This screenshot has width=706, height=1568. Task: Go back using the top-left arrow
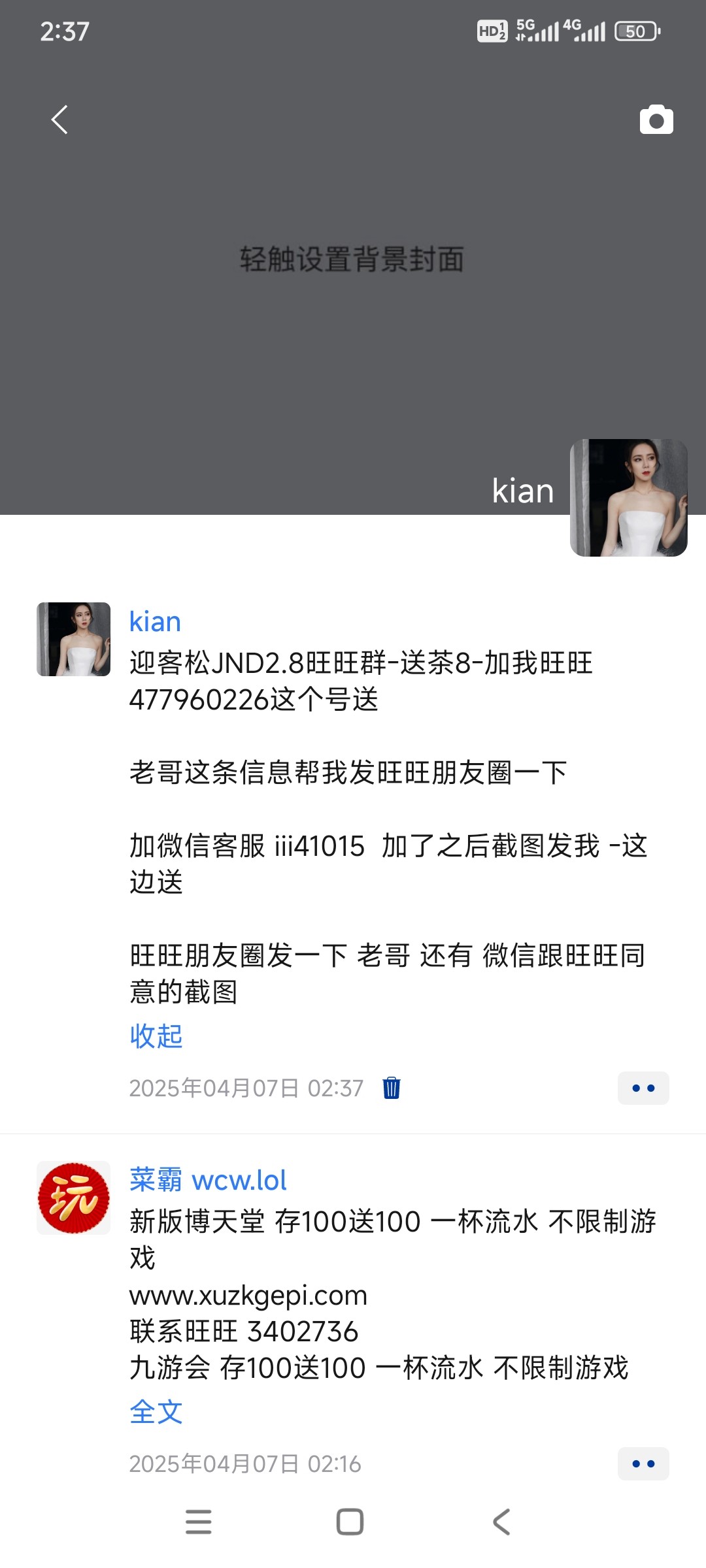pos(59,120)
